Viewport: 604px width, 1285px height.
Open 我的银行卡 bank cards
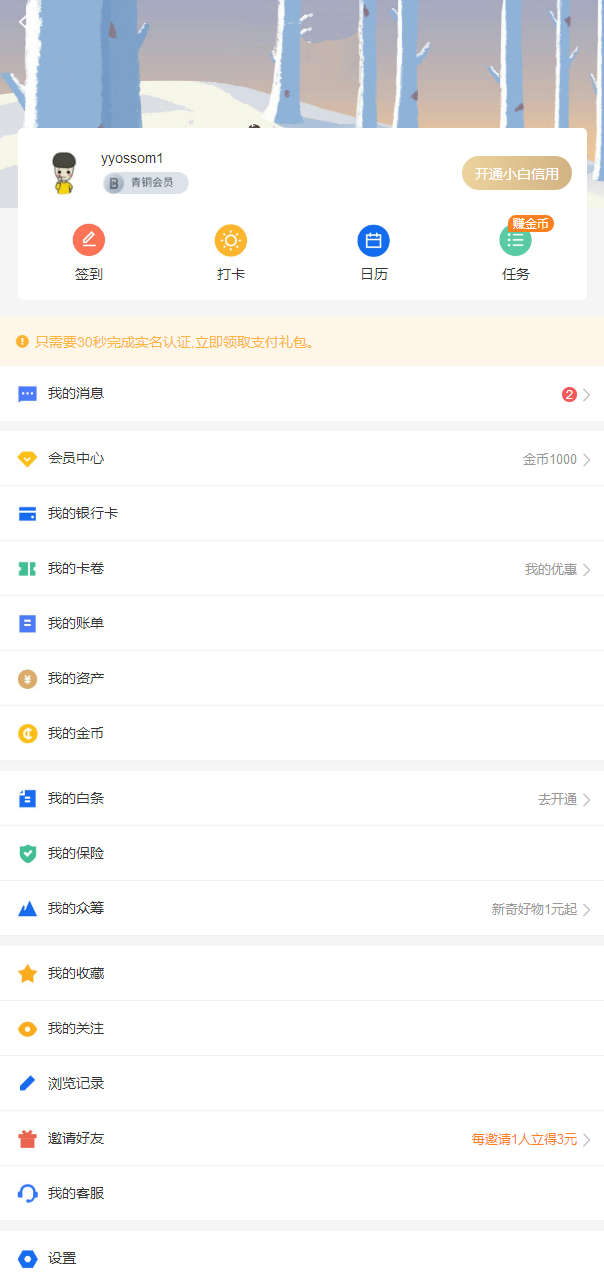coord(301,514)
